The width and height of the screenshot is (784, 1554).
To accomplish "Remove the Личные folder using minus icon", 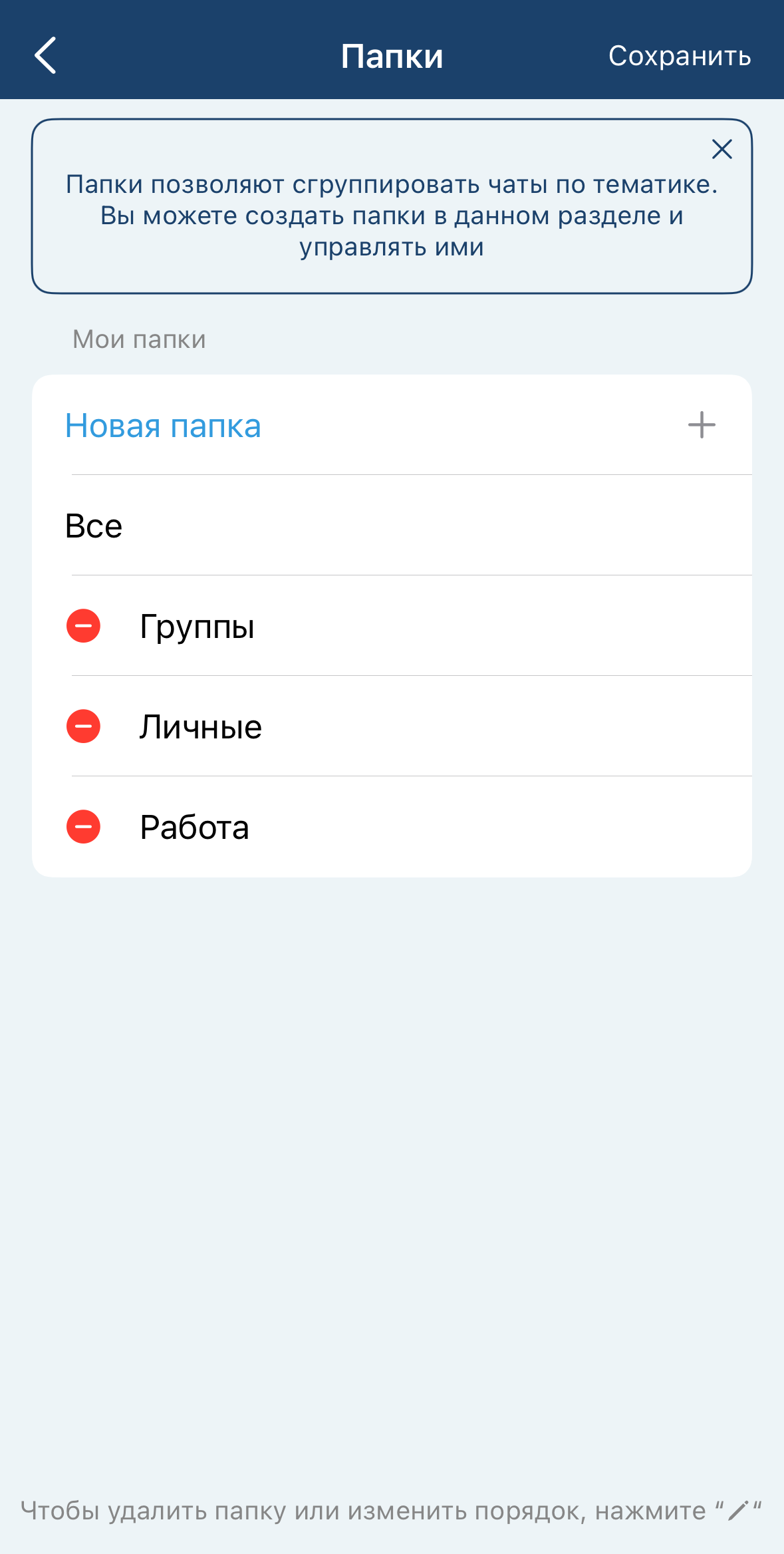I will [83, 726].
